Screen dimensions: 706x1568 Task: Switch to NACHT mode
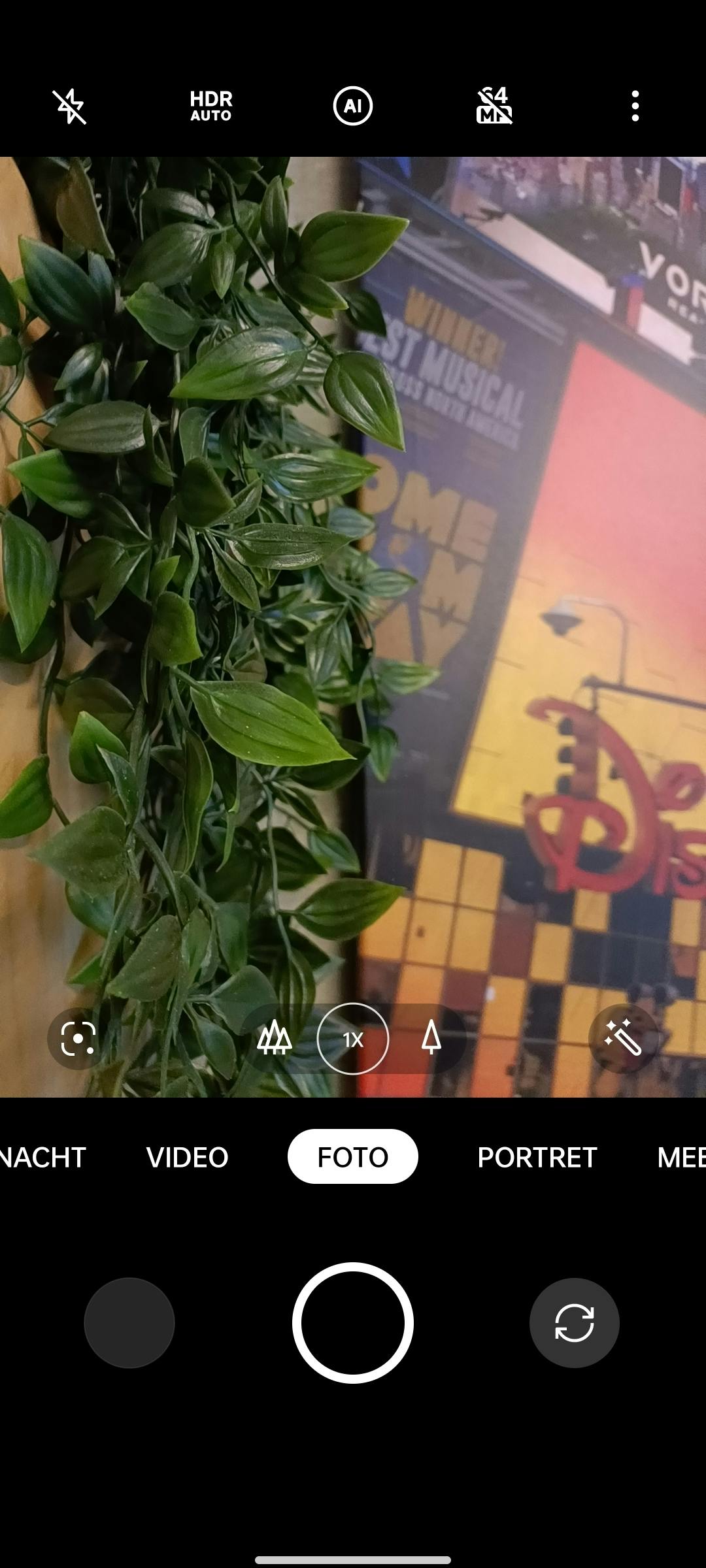click(43, 1157)
